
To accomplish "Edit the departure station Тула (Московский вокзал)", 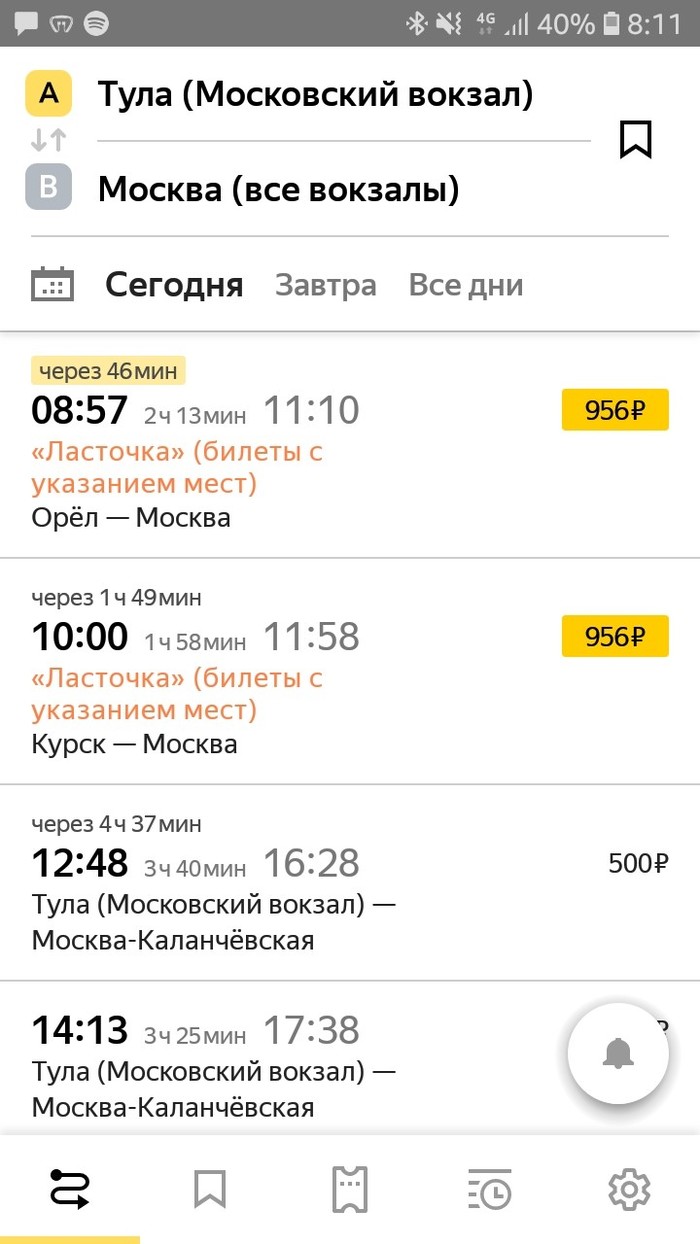I will coord(315,95).
